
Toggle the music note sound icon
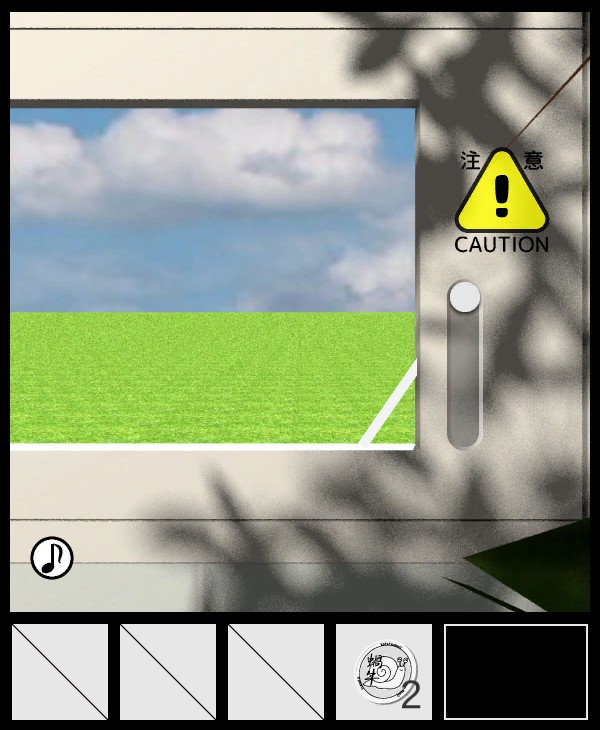52,558
